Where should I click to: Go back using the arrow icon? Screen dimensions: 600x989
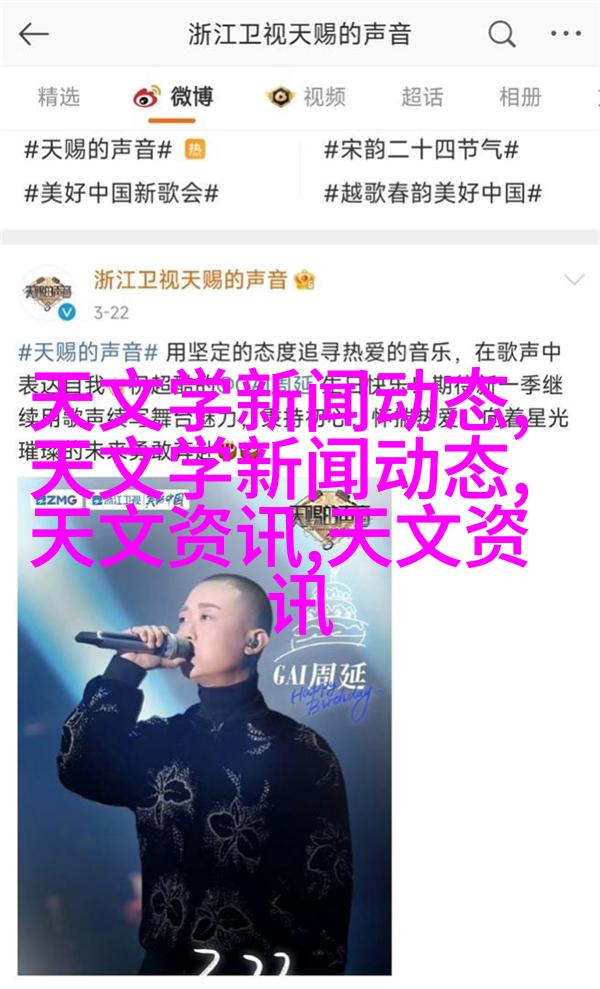tap(33, 35)
